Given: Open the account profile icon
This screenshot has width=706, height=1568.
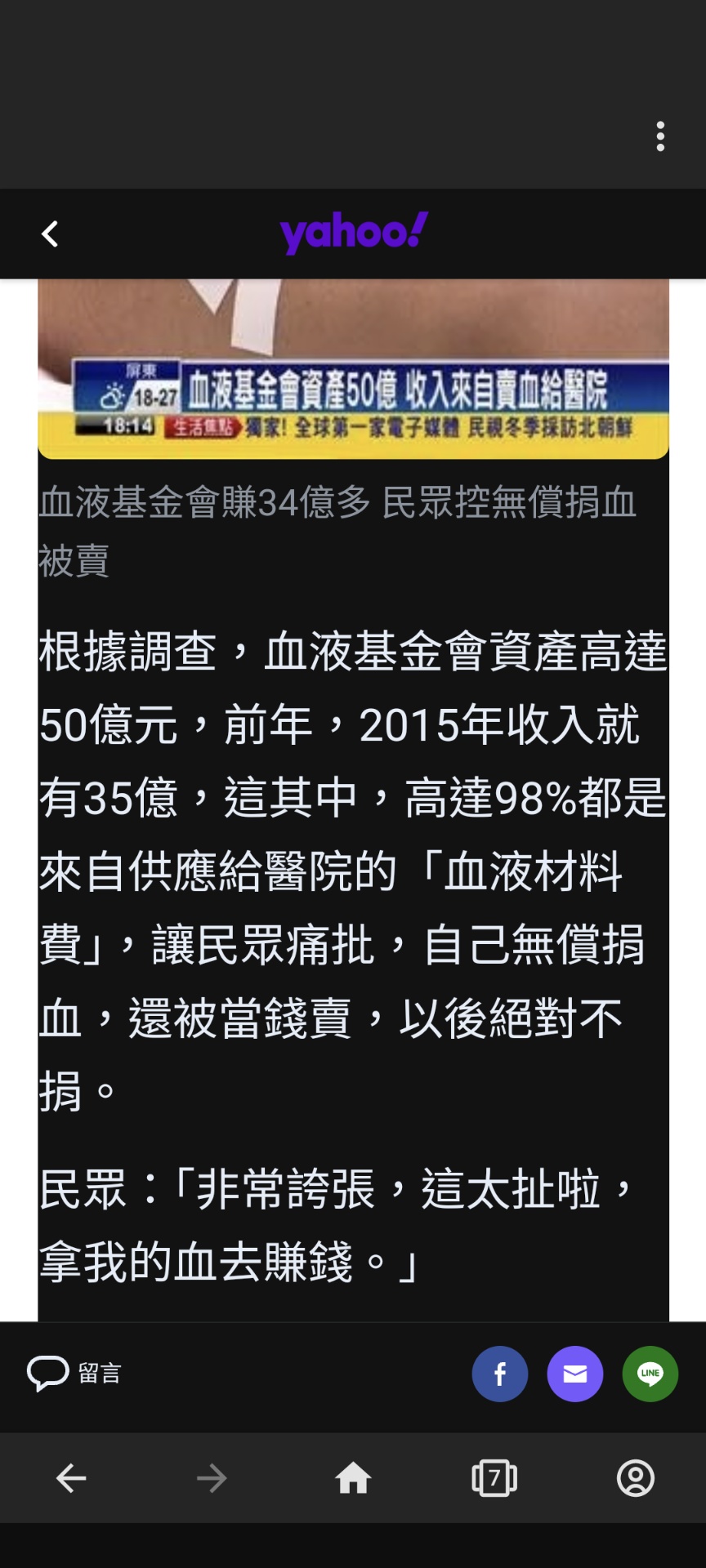Looking at the screenshot, I should coord(635,1478).
